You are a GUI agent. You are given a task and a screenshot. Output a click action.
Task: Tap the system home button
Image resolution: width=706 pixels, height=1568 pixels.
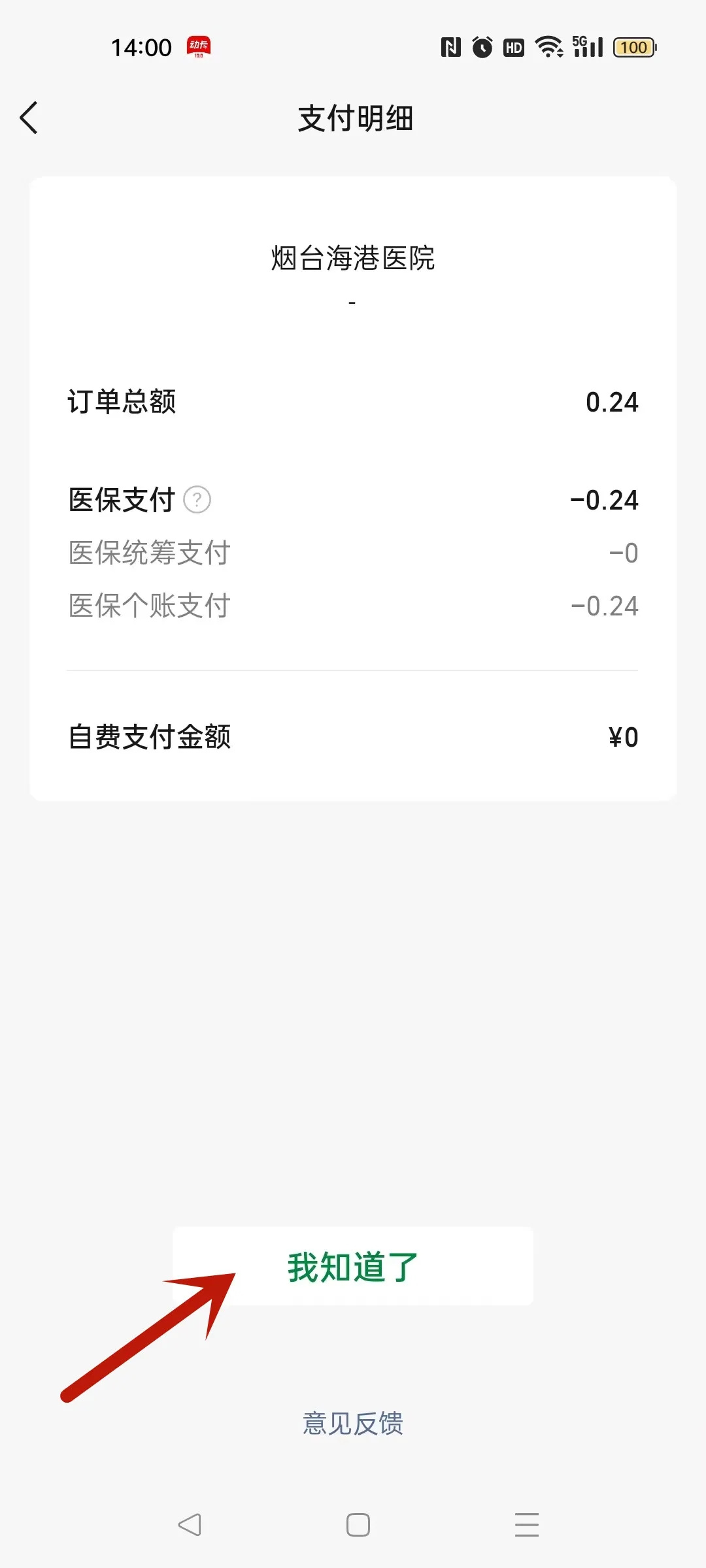(x=358, y=1525)
